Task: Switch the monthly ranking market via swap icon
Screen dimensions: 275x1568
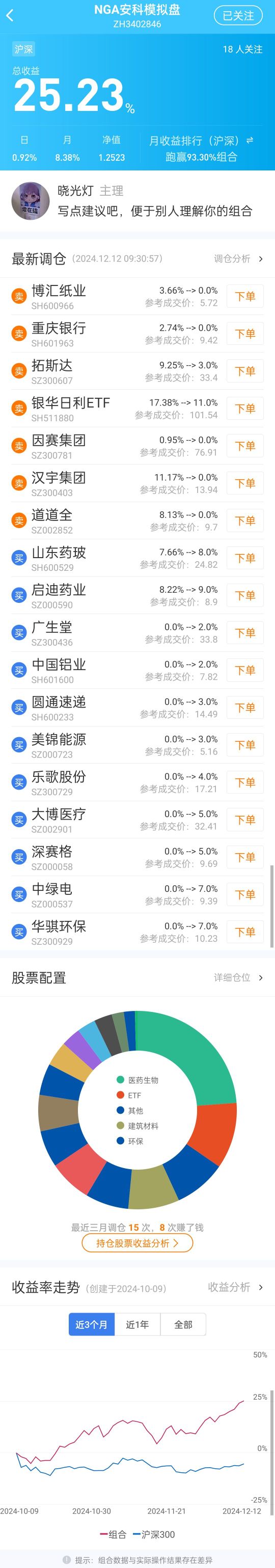Action: 250,140
